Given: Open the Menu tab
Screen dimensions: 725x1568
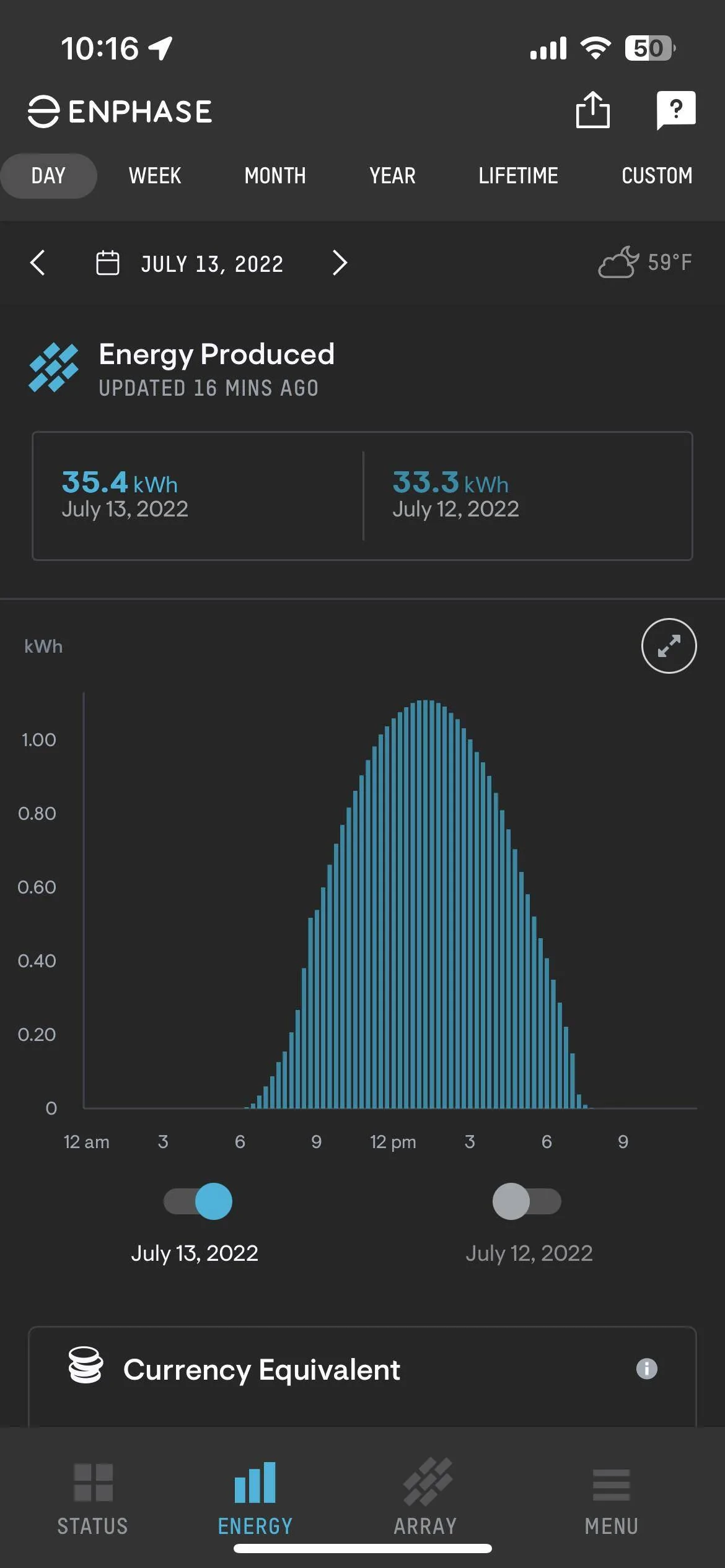Looking at the screenshot, I should click(x=612, y=1499).
